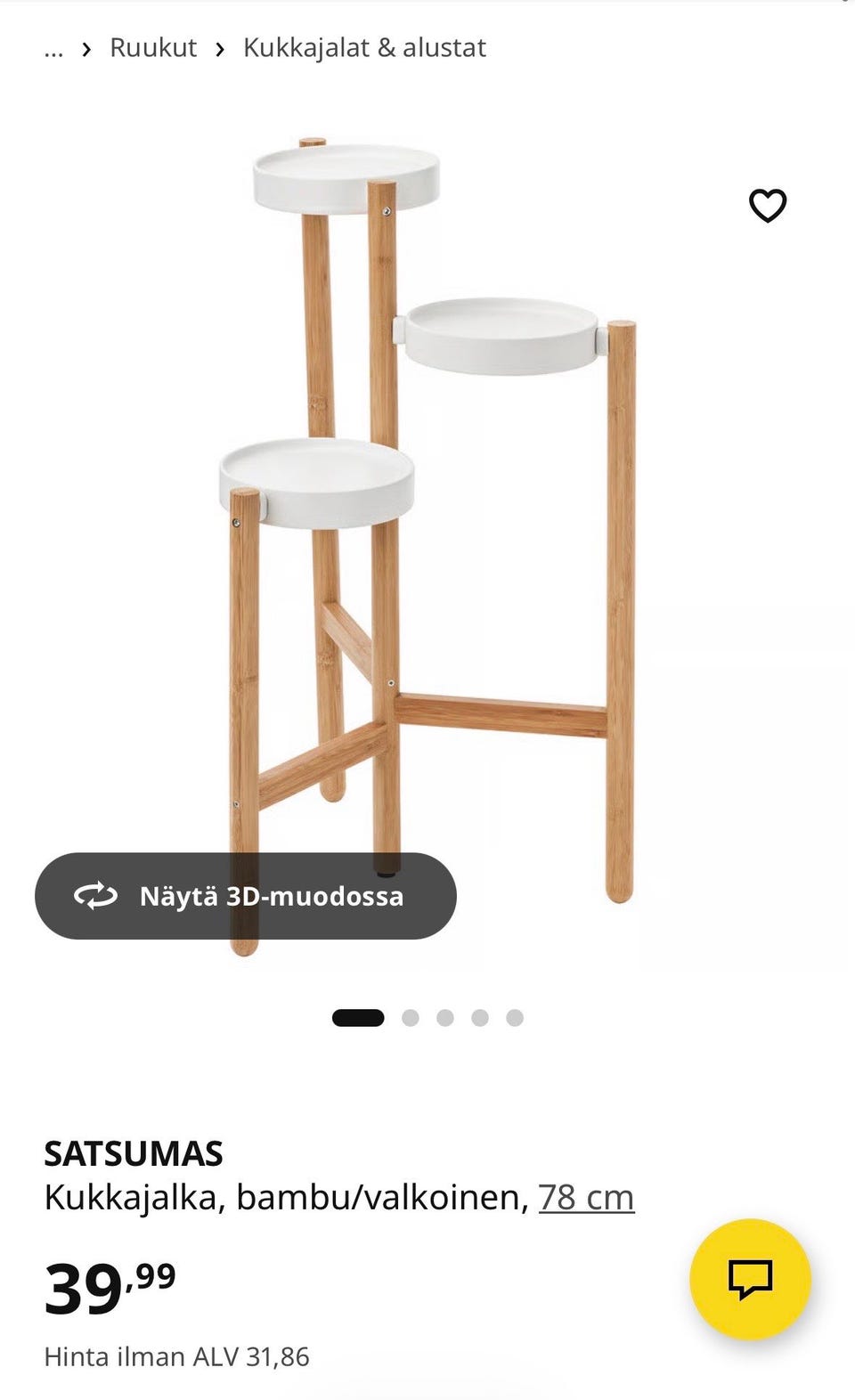Screen dimensions: 855x1400
Task: Expand the collapsed breadcrumb ellipsis
Action: [53, 49]
